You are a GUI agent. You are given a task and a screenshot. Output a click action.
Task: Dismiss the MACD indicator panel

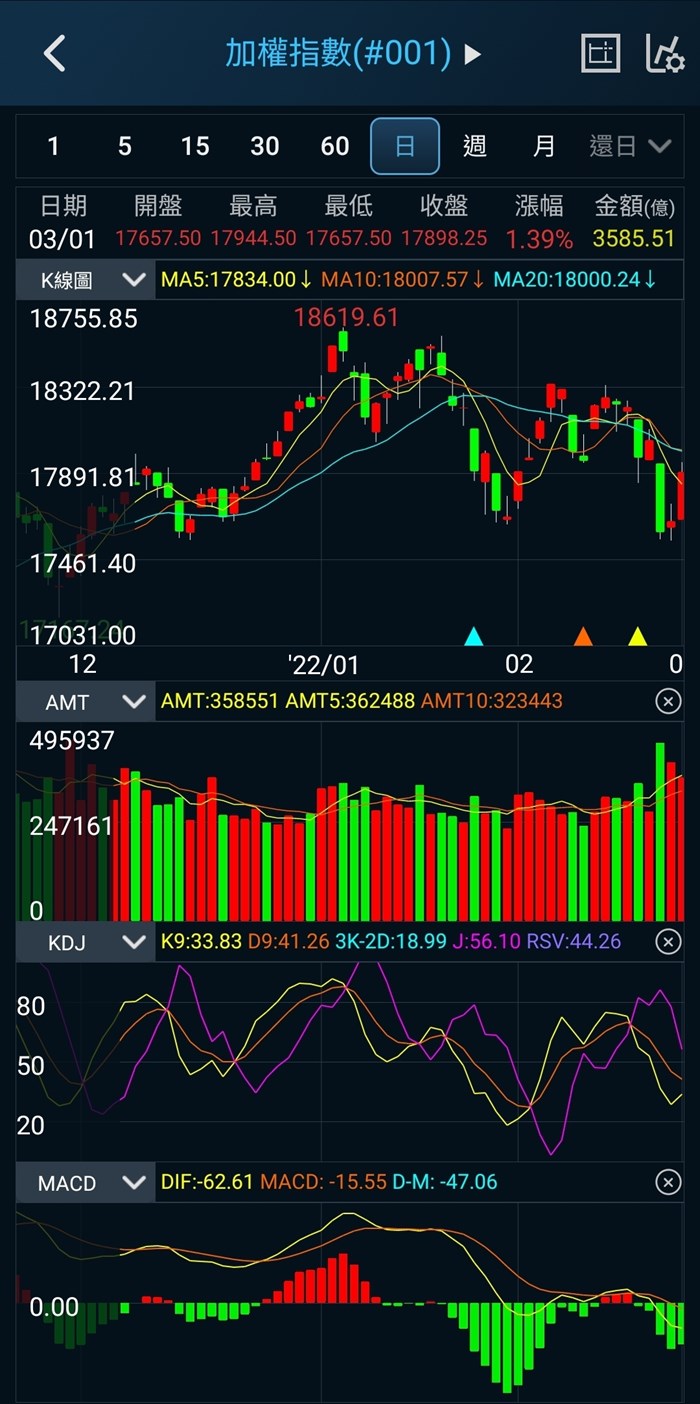click(668, 1183)
